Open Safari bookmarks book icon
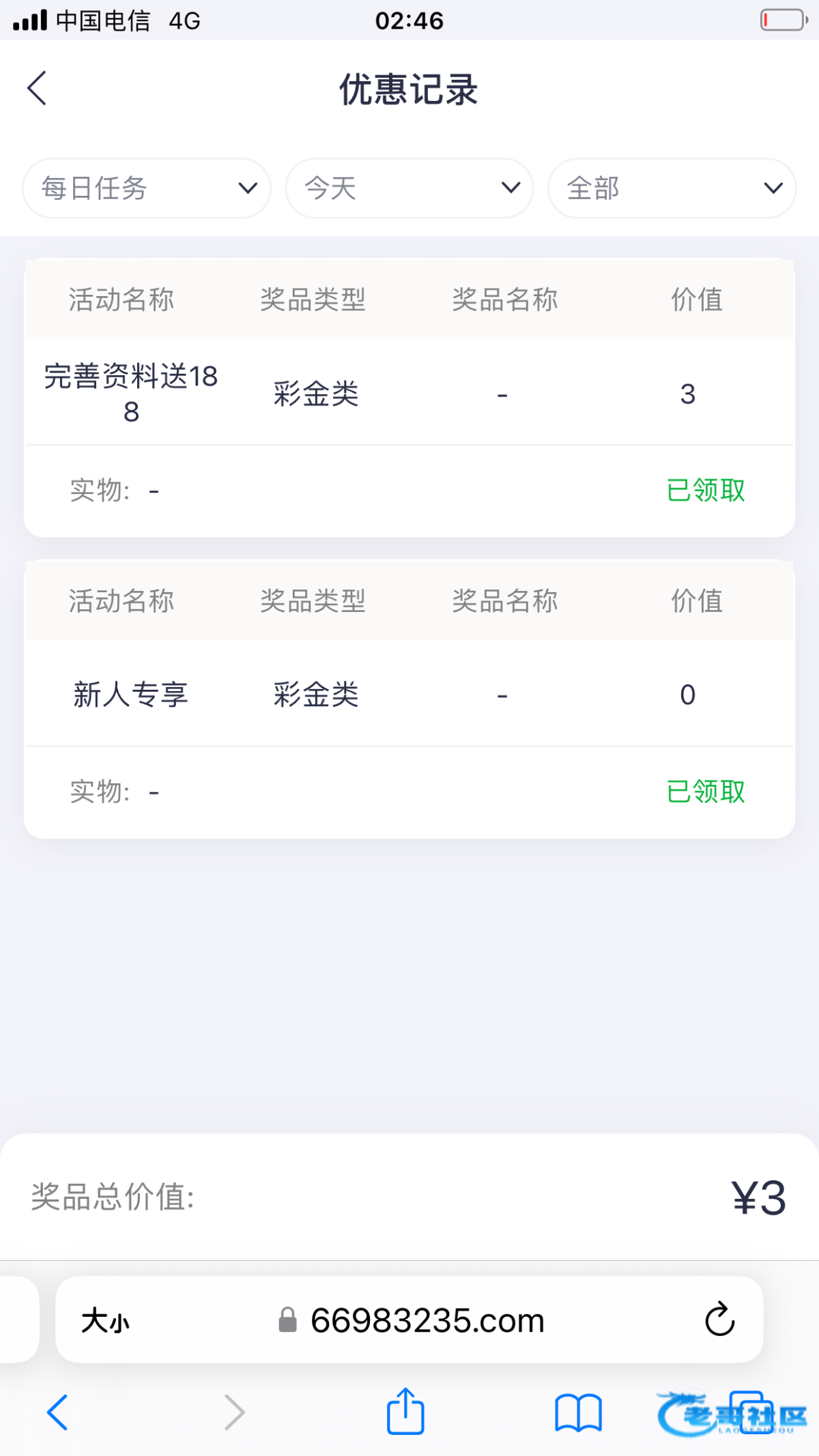The image size is (819, 1456). [x=578, y=1412]
